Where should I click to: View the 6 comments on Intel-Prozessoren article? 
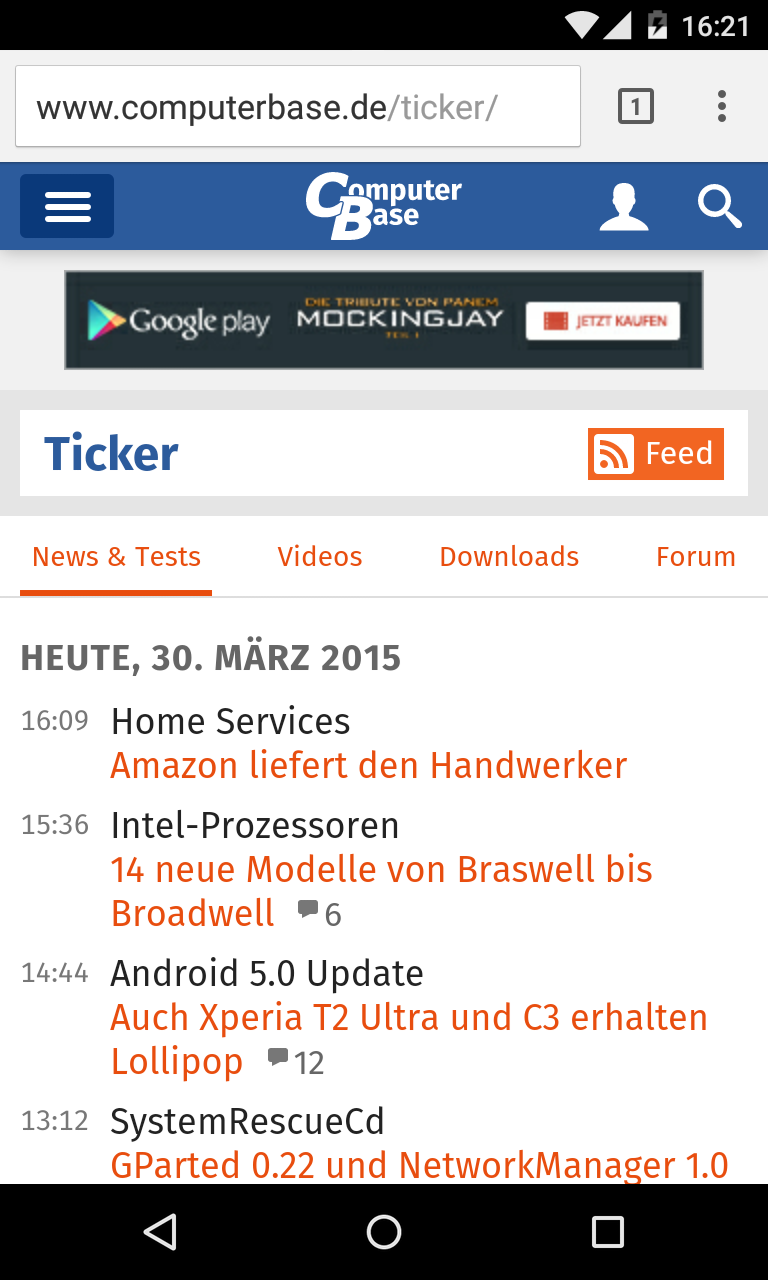pos(320,914)
